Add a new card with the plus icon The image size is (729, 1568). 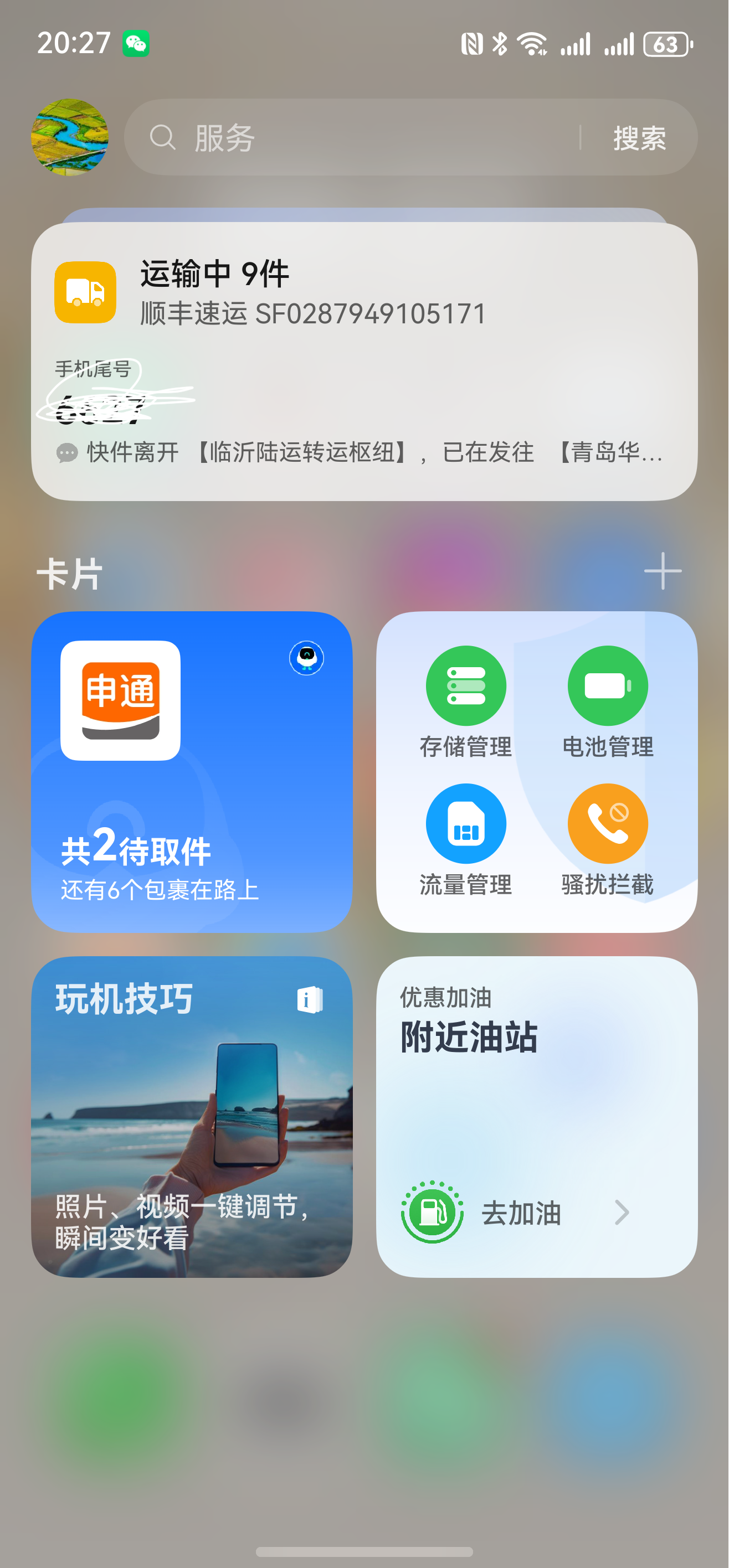pos(663,571)
